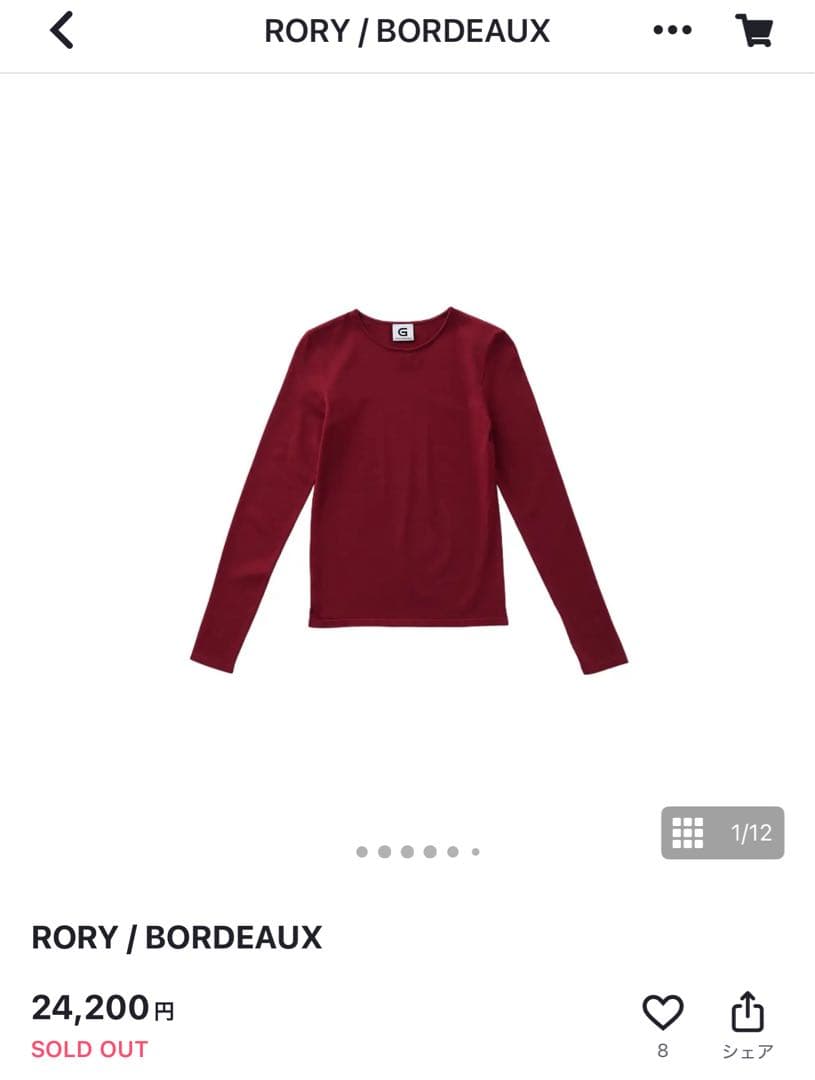This screenshot has width=815, height=1080.
Task: Open the 1/12 image grid view
Action: coord(722,832)
